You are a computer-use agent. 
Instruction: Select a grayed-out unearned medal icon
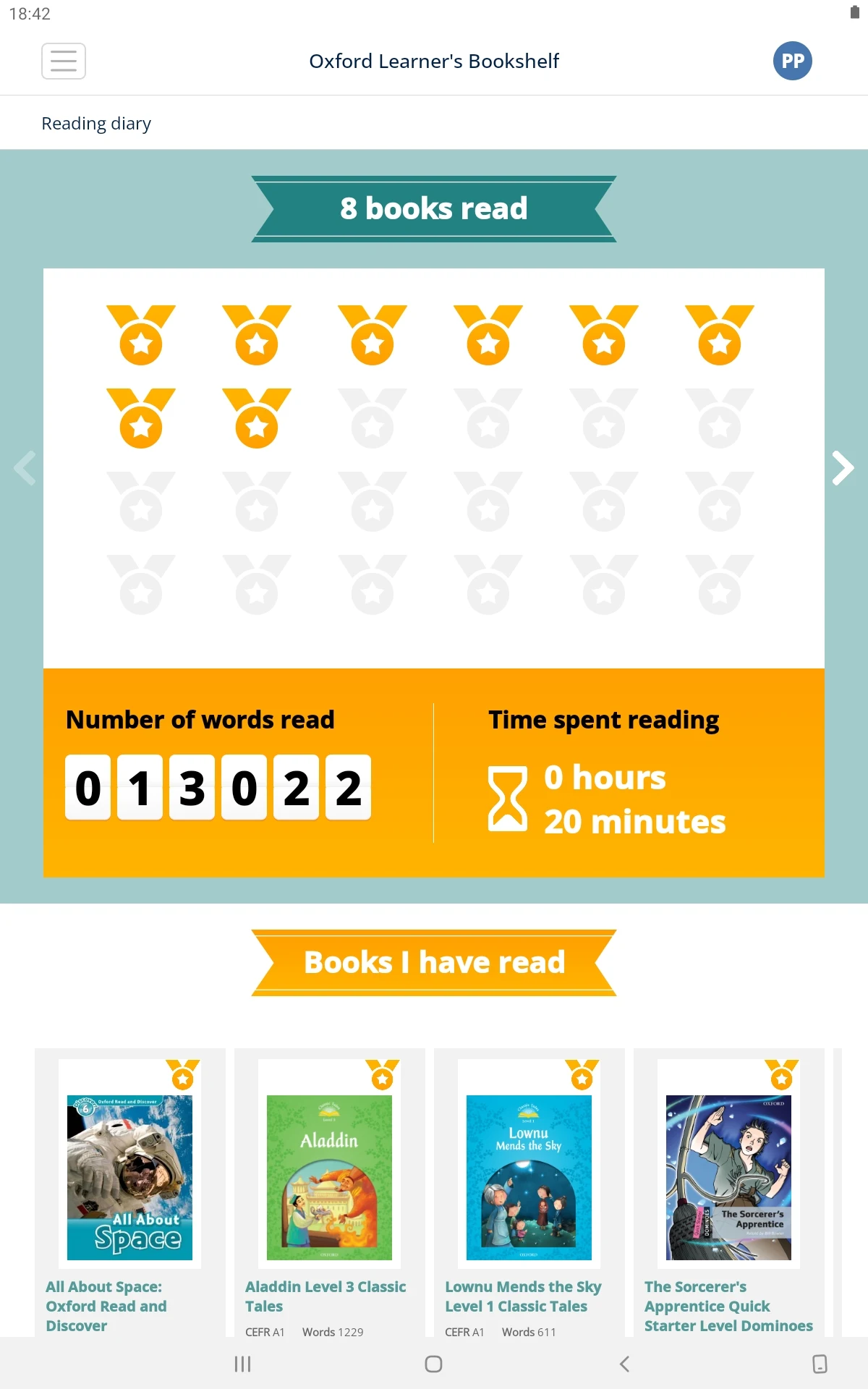(373, 420)
